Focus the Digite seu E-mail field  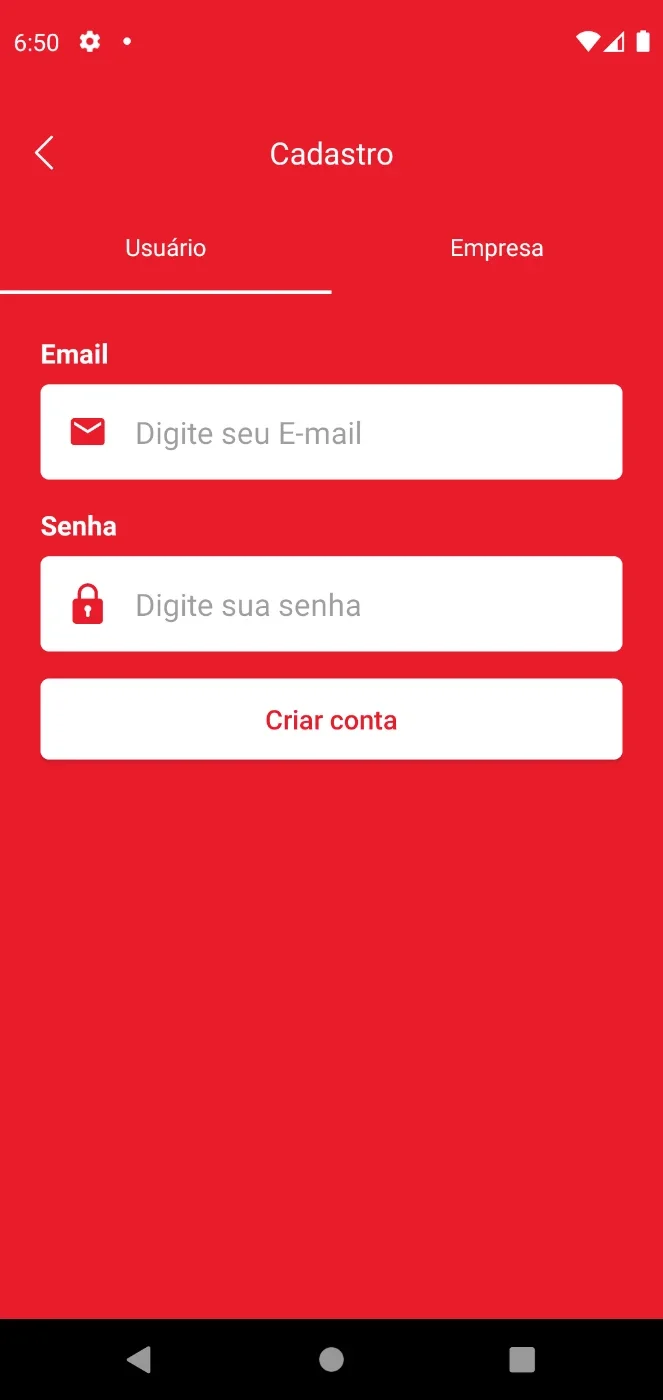pos(331,432)
